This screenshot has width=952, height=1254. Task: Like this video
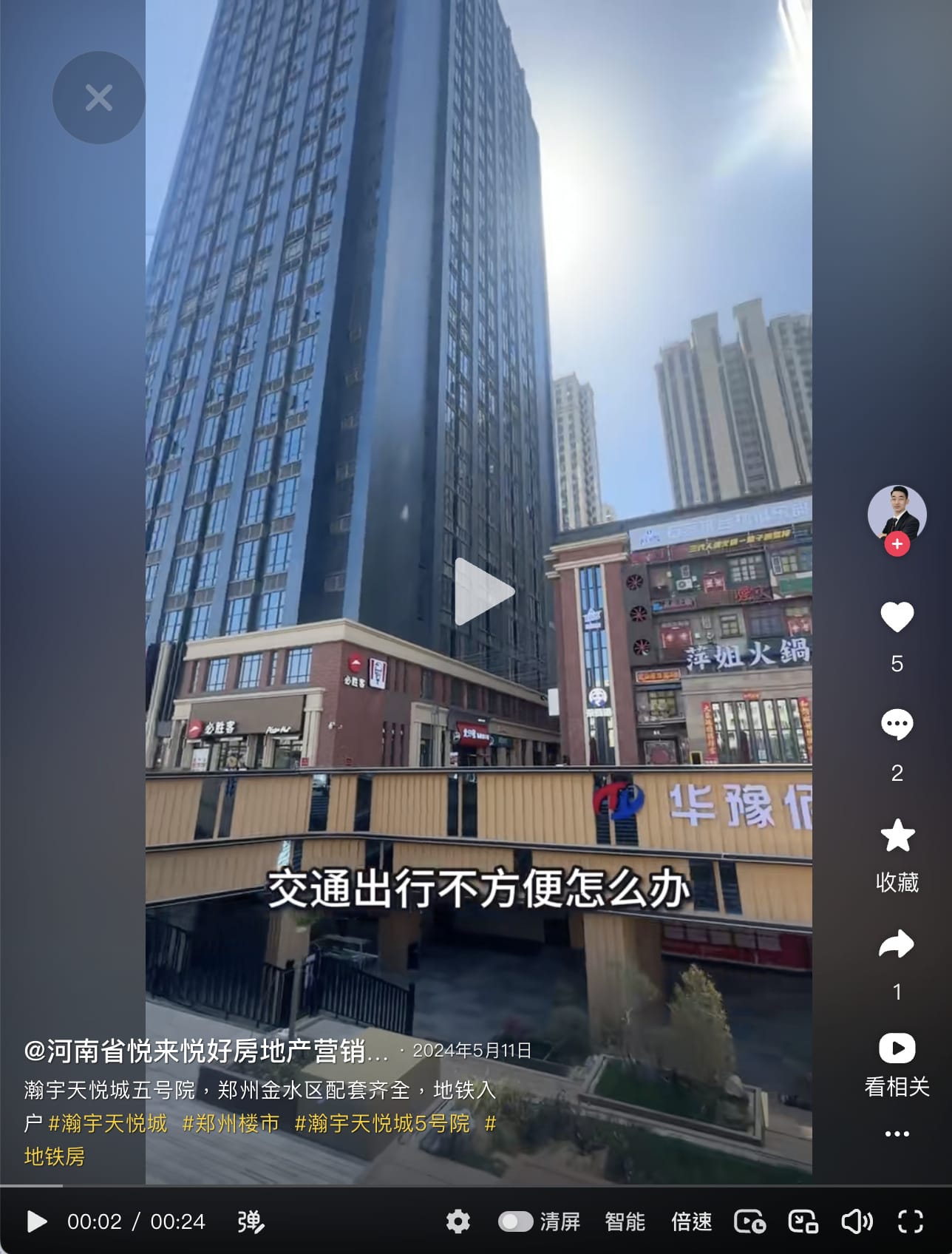click(x=897, y=617)
